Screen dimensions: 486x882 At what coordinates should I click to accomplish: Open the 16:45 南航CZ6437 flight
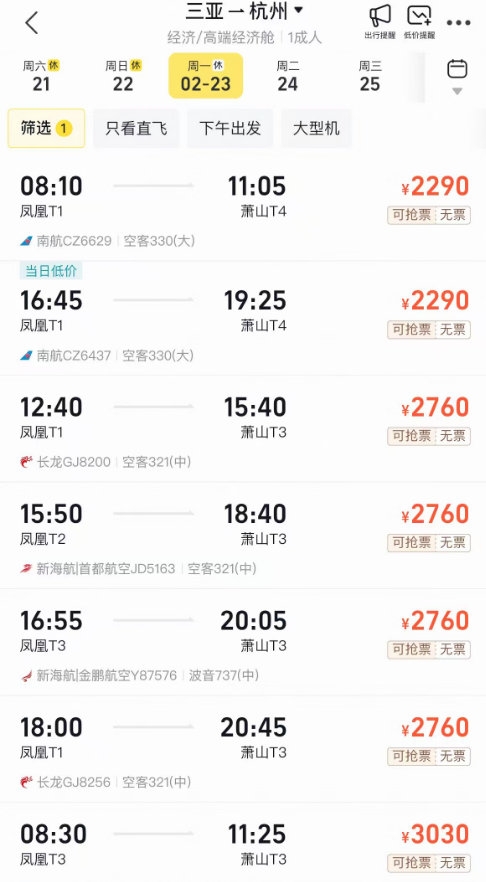point(243,319)
